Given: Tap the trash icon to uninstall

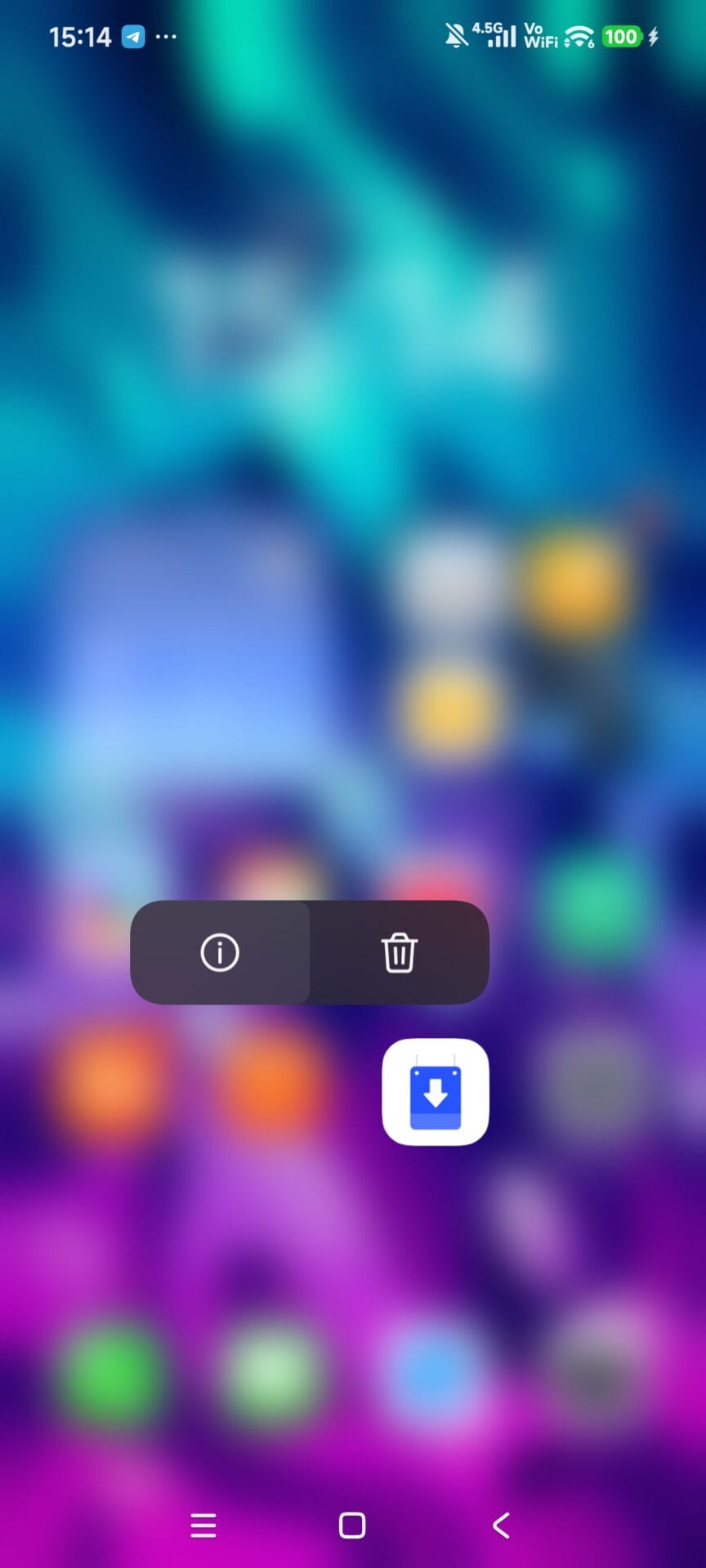Looking at the screenshot, I should 399,952.
